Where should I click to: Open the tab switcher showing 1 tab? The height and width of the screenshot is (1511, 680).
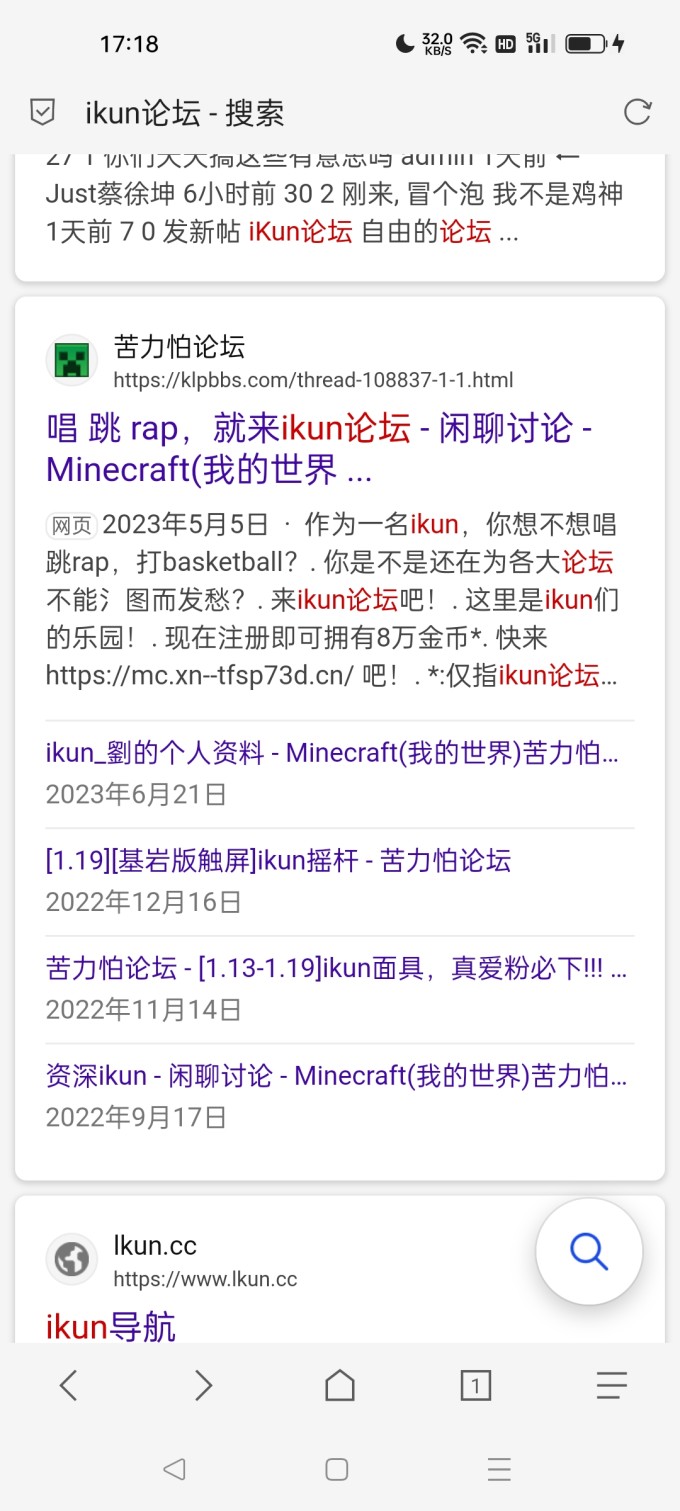tap(475, 1385)
